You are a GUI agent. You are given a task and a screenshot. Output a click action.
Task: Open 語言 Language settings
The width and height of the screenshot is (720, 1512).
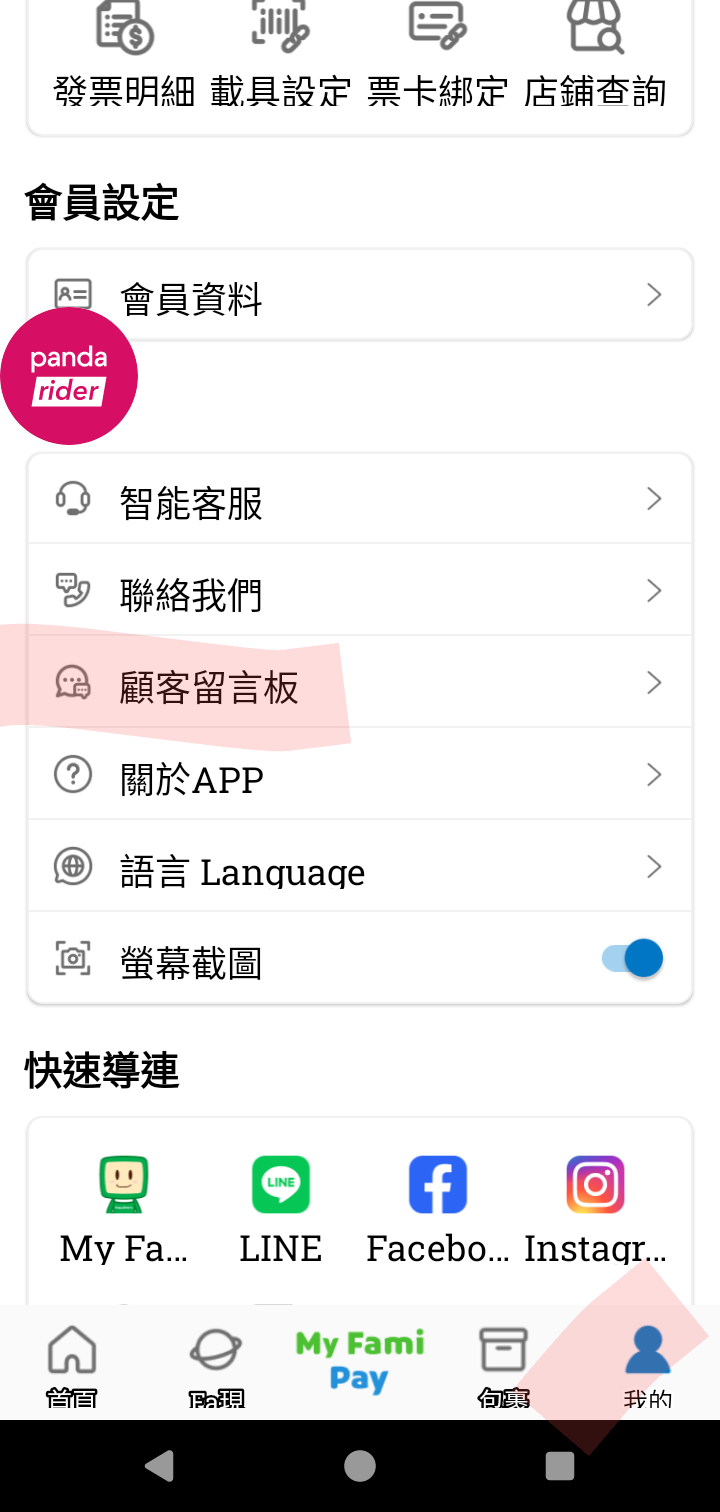click(360, 867)
